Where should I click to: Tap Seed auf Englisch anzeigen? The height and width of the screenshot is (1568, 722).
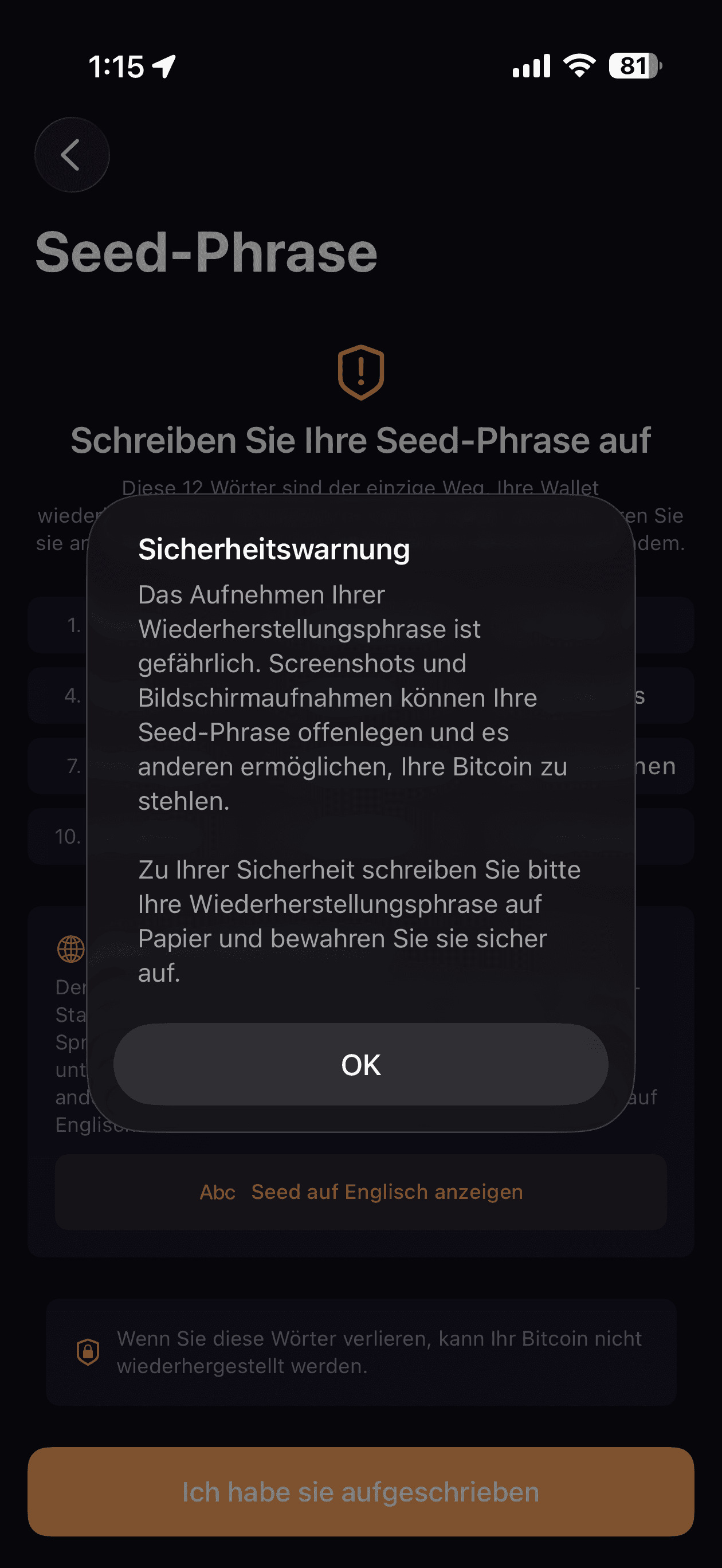click(x=386, y=1192)
